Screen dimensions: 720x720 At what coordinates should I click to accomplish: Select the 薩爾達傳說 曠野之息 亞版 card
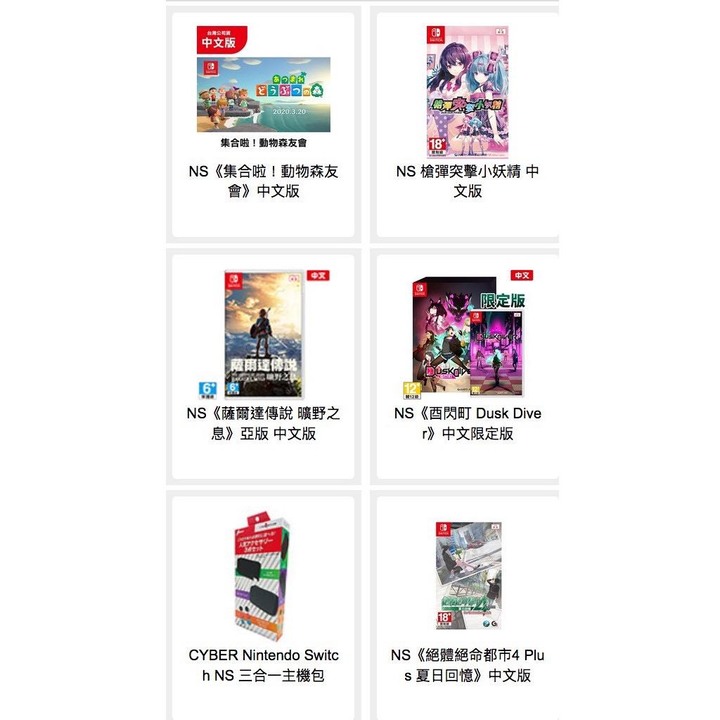tap(264, 366)
